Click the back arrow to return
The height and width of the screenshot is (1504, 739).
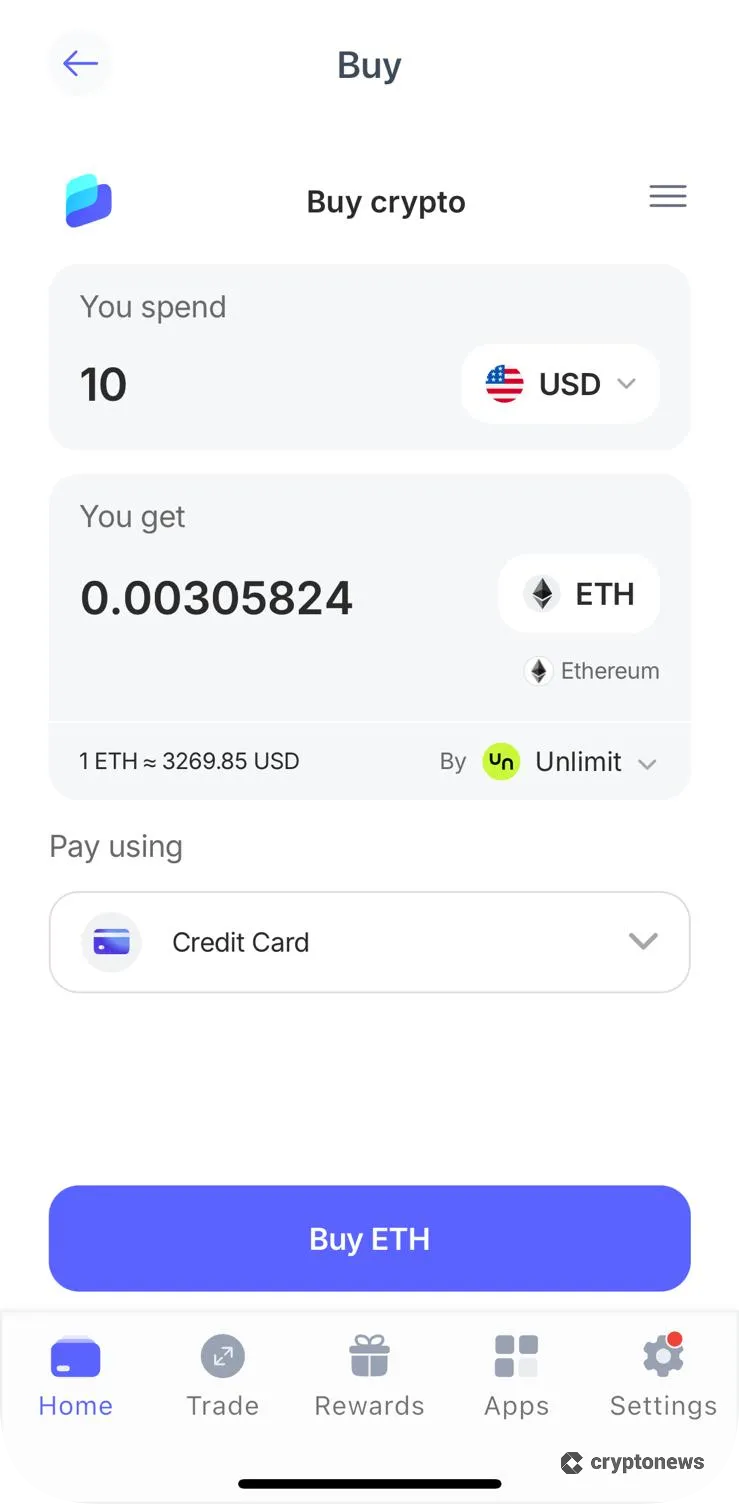pos(80,63)
